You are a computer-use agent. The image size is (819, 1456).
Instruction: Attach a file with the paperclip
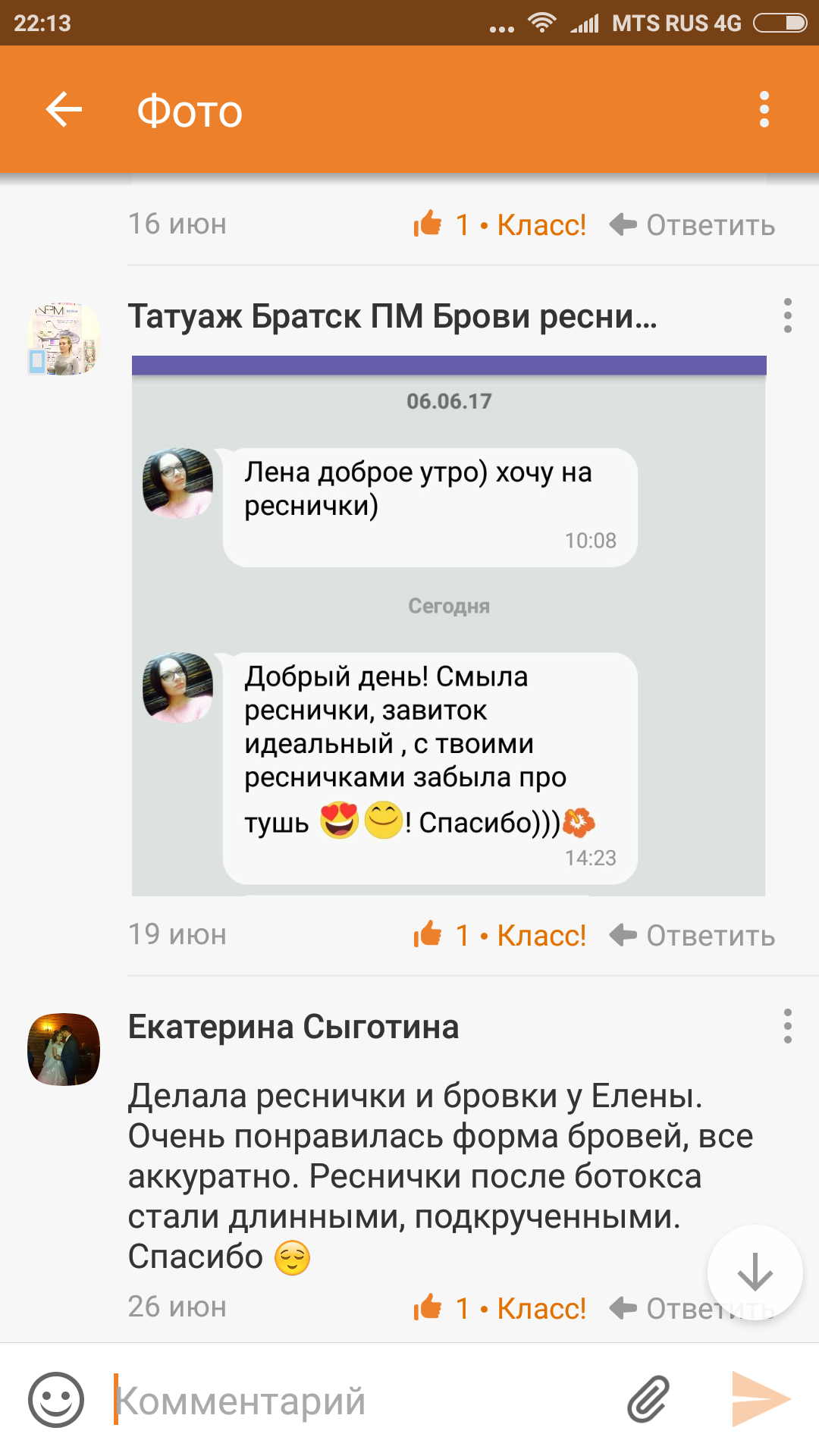[x=648, y=1400]
